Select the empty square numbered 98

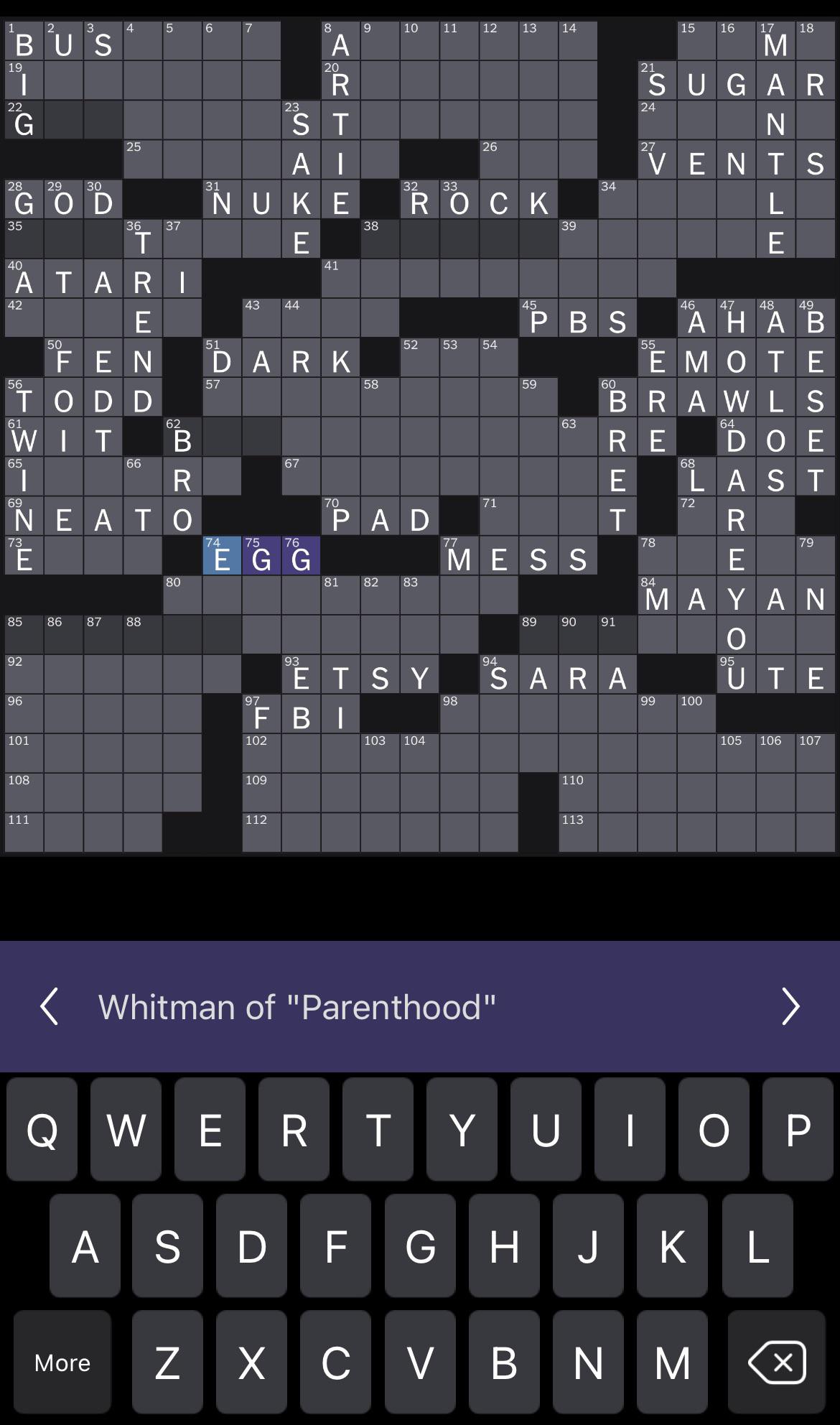(459, 714)
